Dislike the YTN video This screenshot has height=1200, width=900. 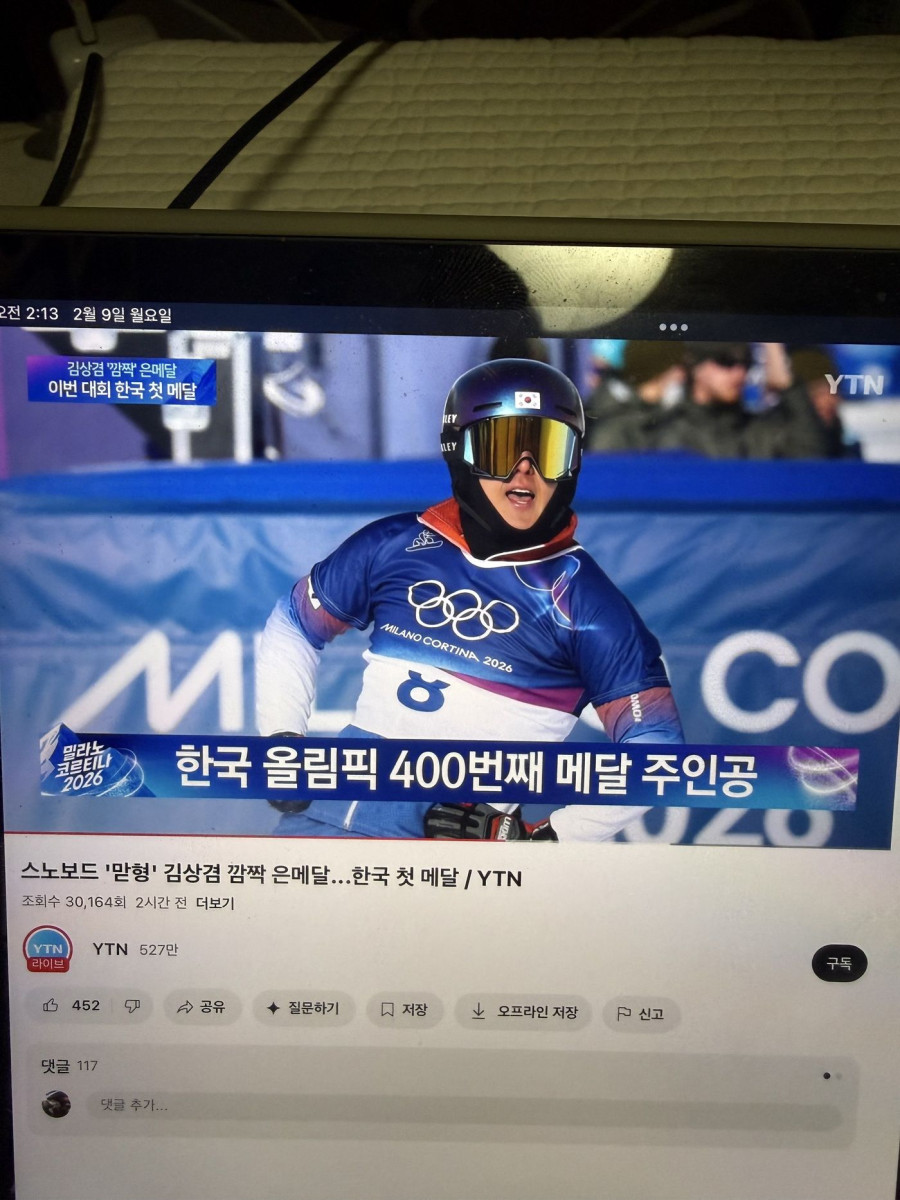(132, 1006)
